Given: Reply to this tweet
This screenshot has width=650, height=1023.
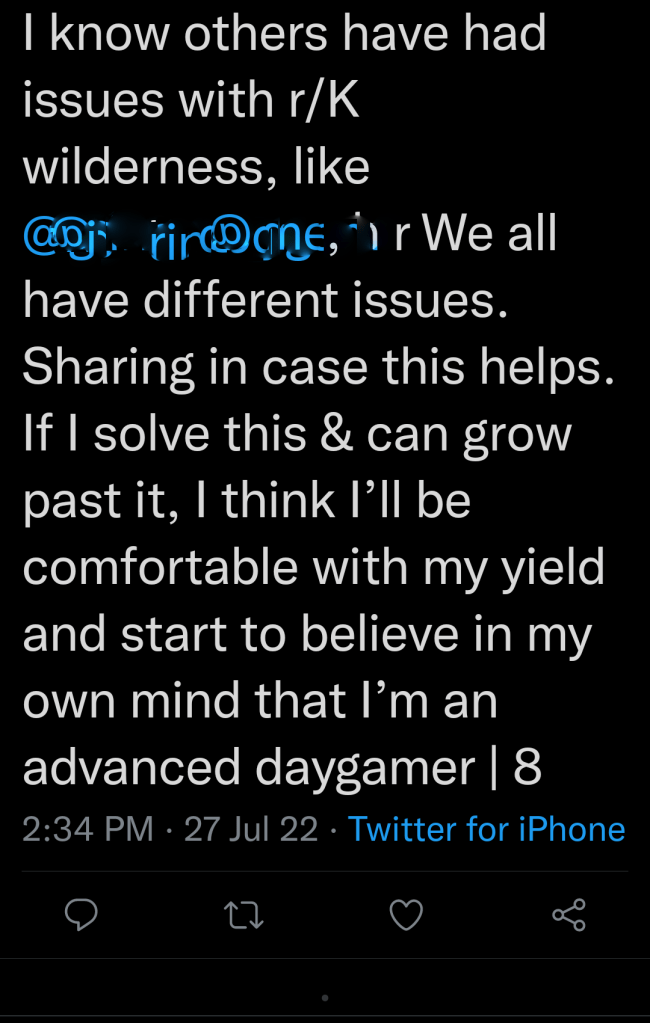Looking at the screenshot, I should pyautogui.click(x=81, y=915).
